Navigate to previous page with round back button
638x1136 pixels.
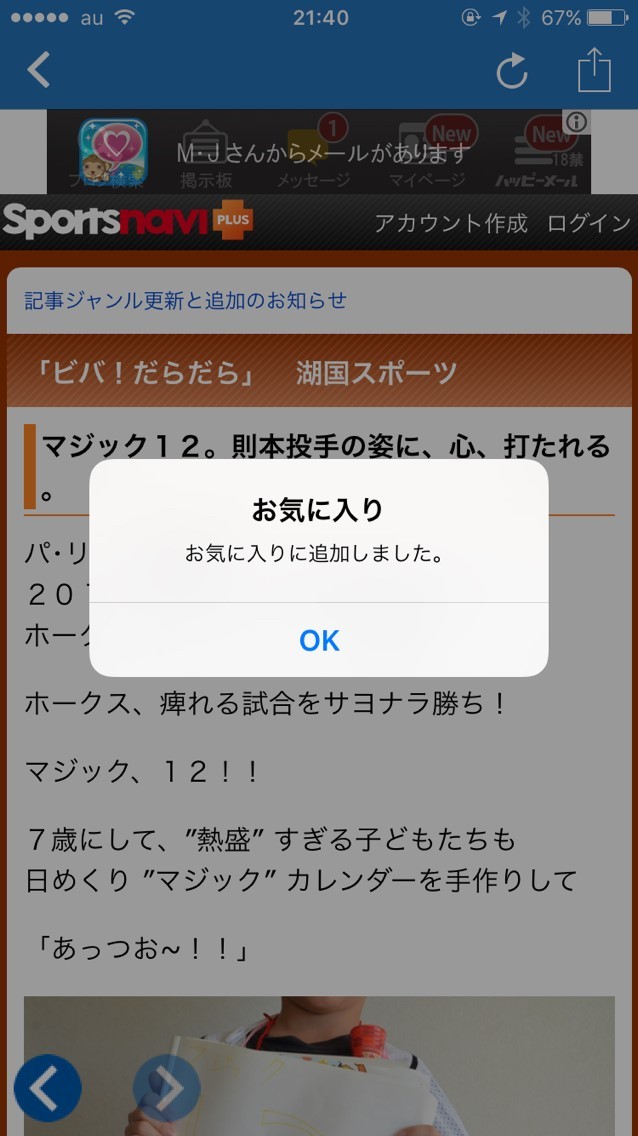coord(48,1088)
